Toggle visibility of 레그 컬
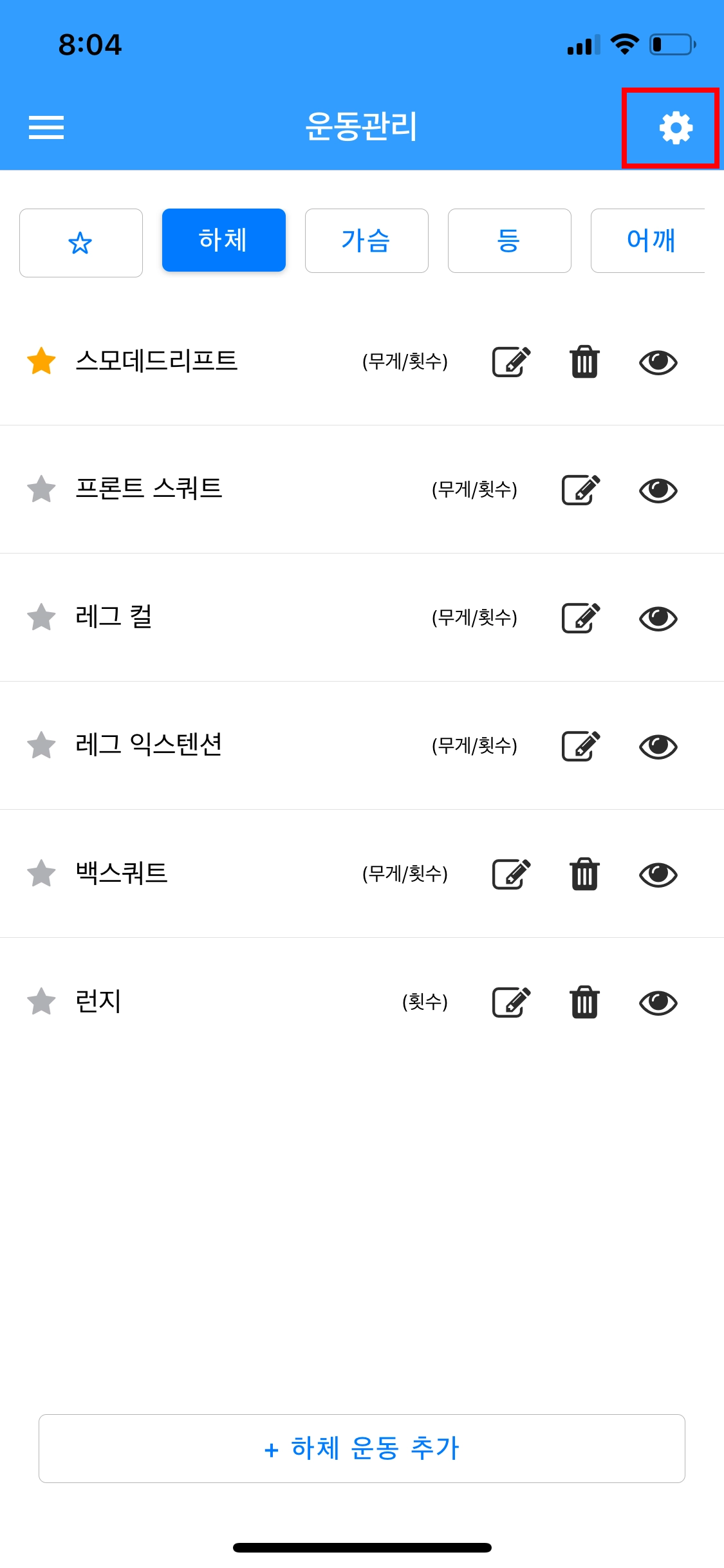This screenshot has width=724, height=1568. (x=658, y=618)
